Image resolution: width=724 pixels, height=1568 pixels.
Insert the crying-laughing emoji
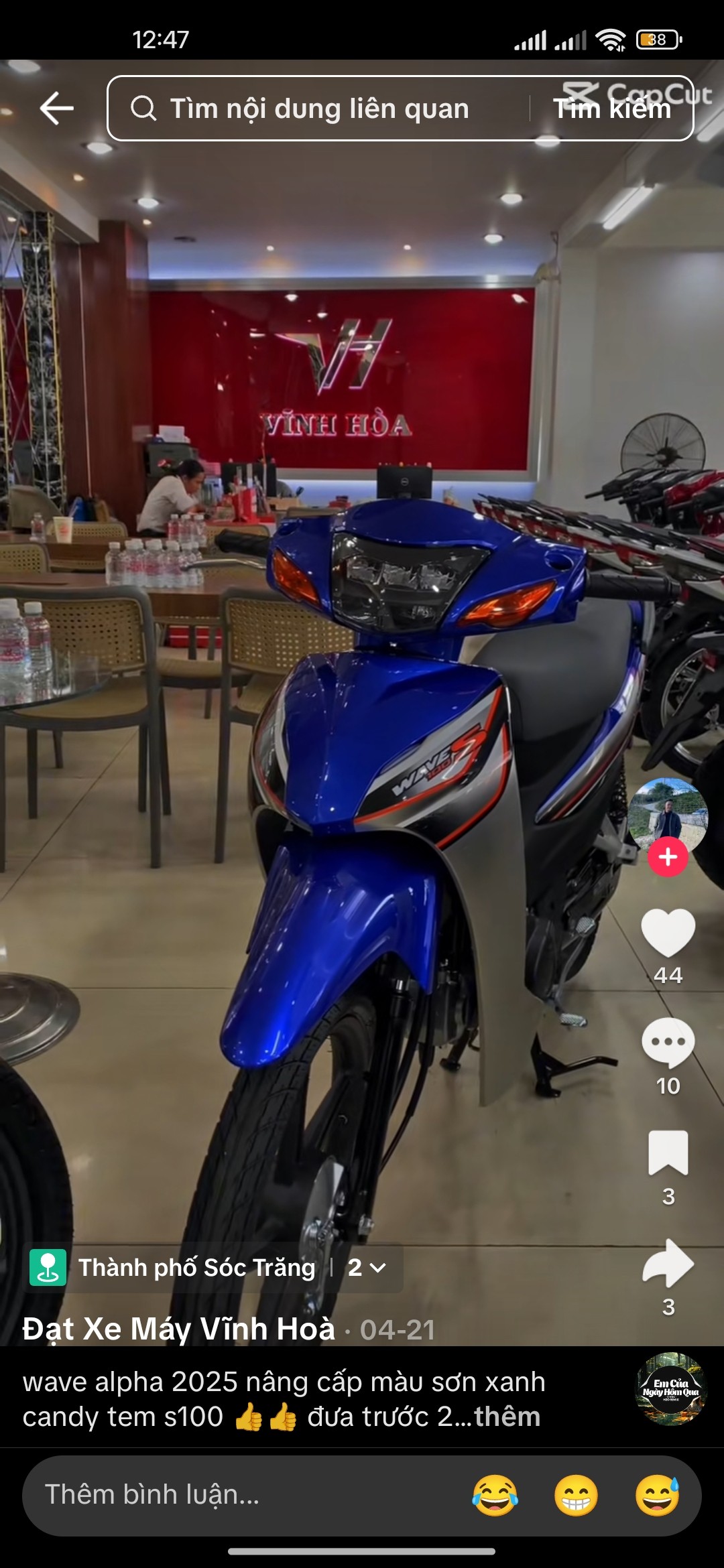[x=495, y=1495]
